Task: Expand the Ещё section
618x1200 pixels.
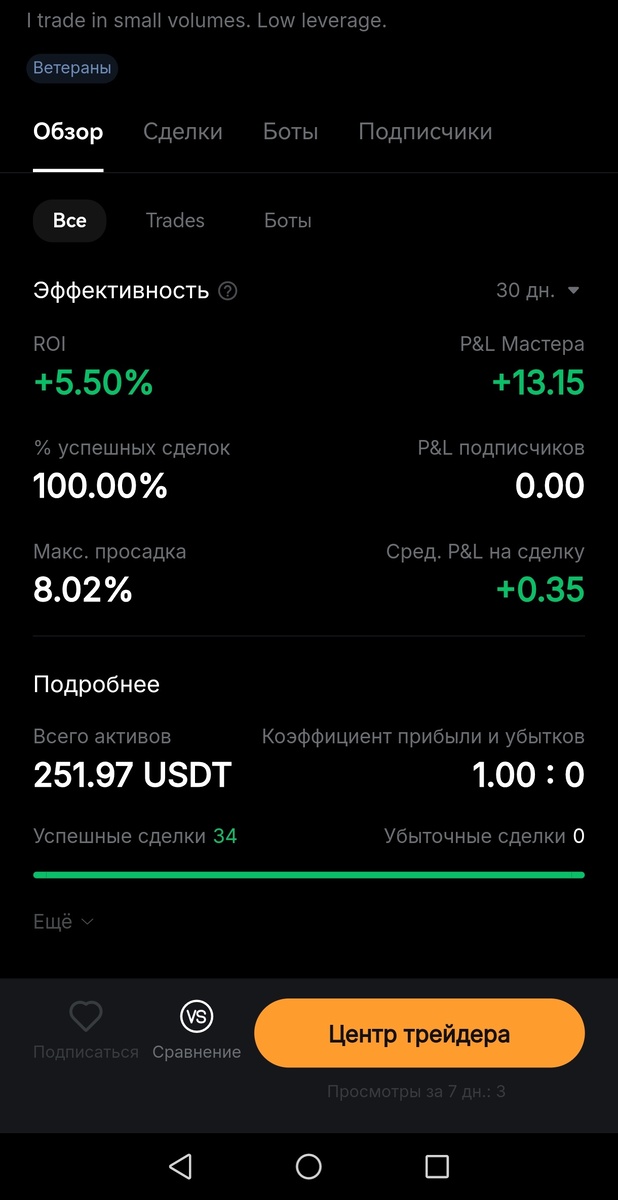Action: coord(63,922)
